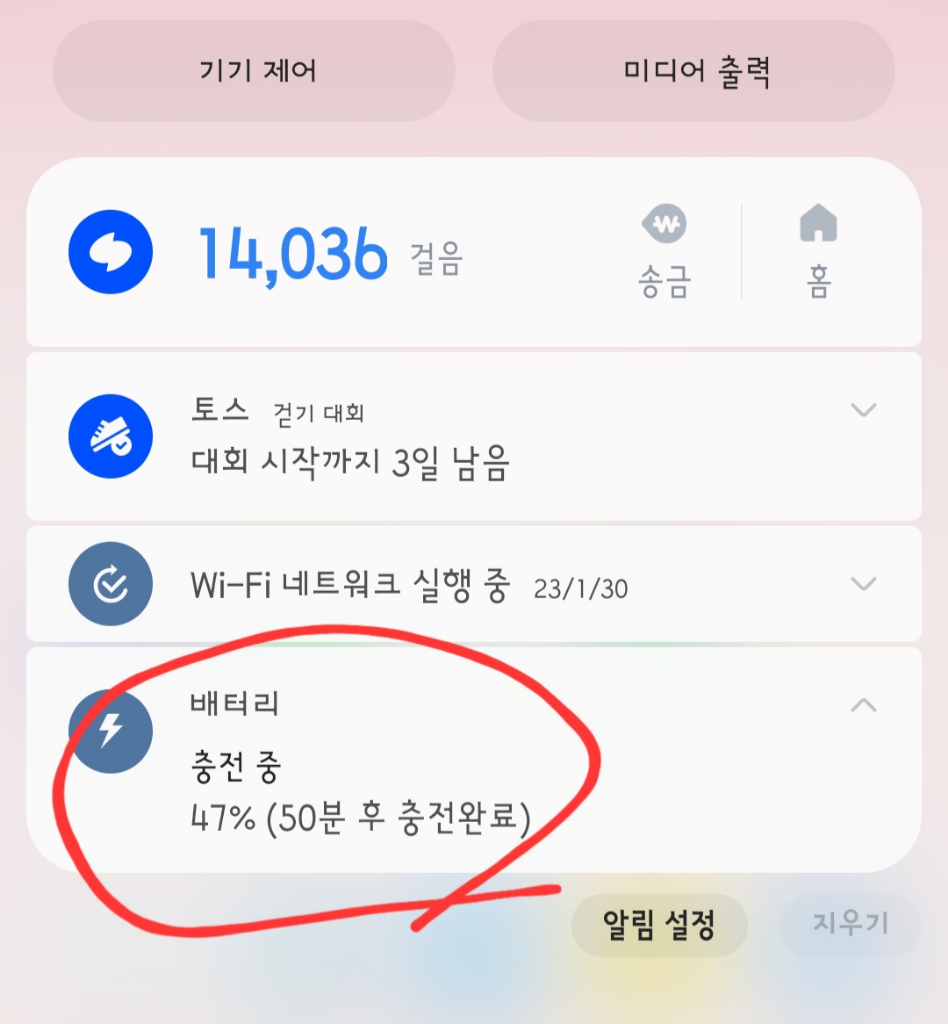The width and height of the screenshot is (948, 1024).
Task: Go to Toss 홈 shortcut
Action: pyautogui.click(x=818, y=253)
